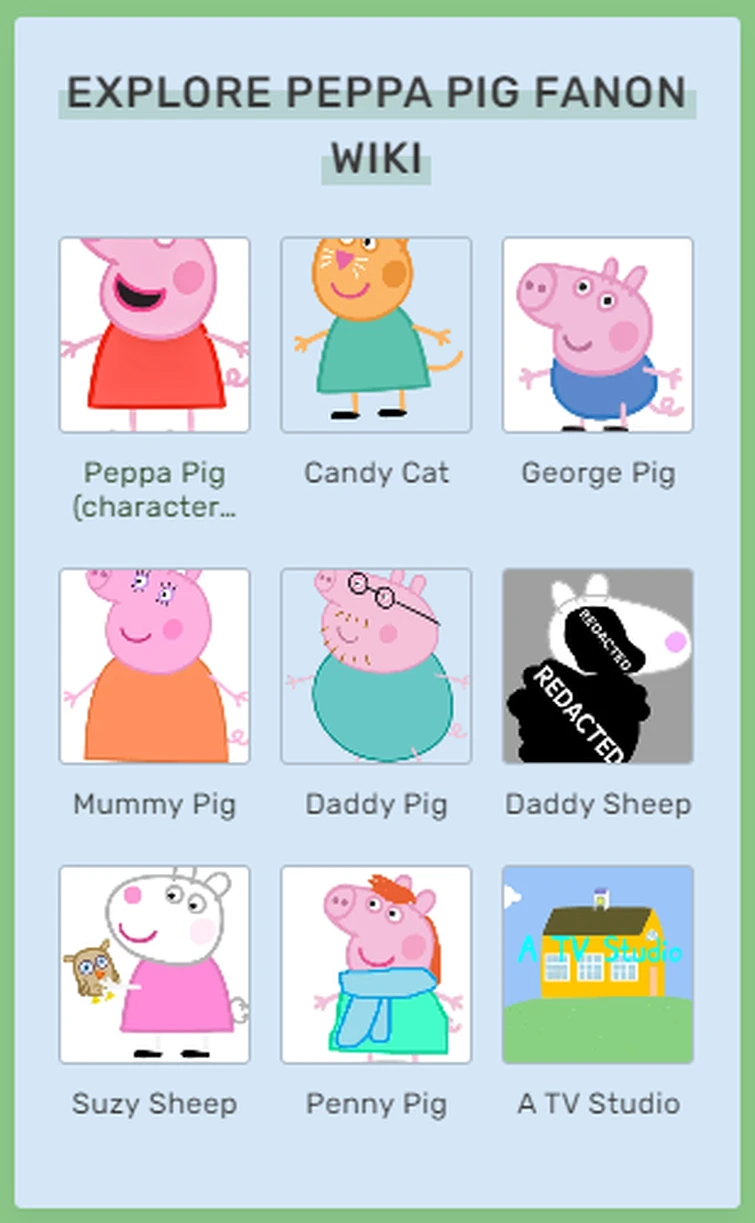Click the George Pig text link

[x=597, y=474]
